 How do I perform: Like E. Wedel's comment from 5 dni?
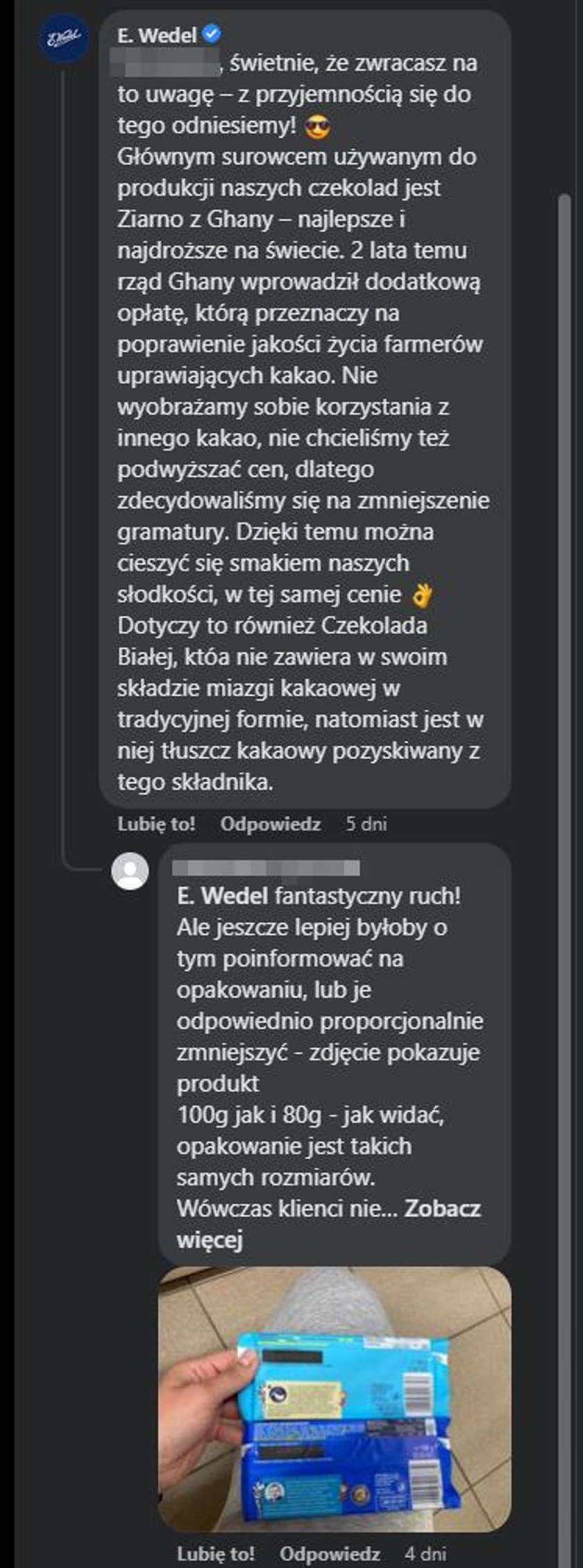point(156,824)
